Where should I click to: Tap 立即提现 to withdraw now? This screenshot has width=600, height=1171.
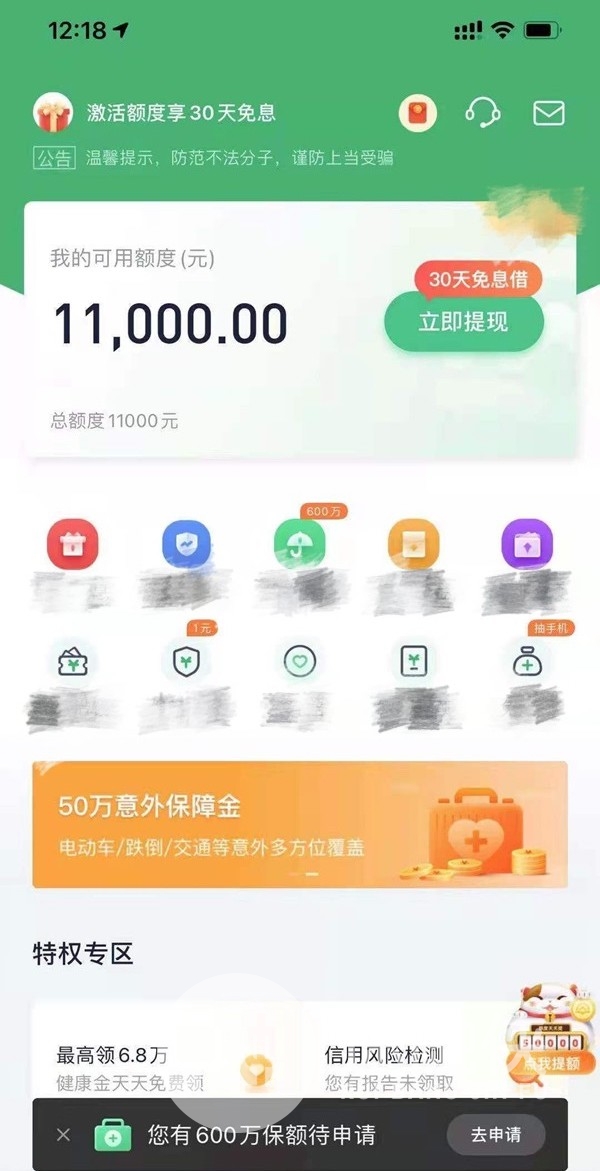[x=463, y=322]
